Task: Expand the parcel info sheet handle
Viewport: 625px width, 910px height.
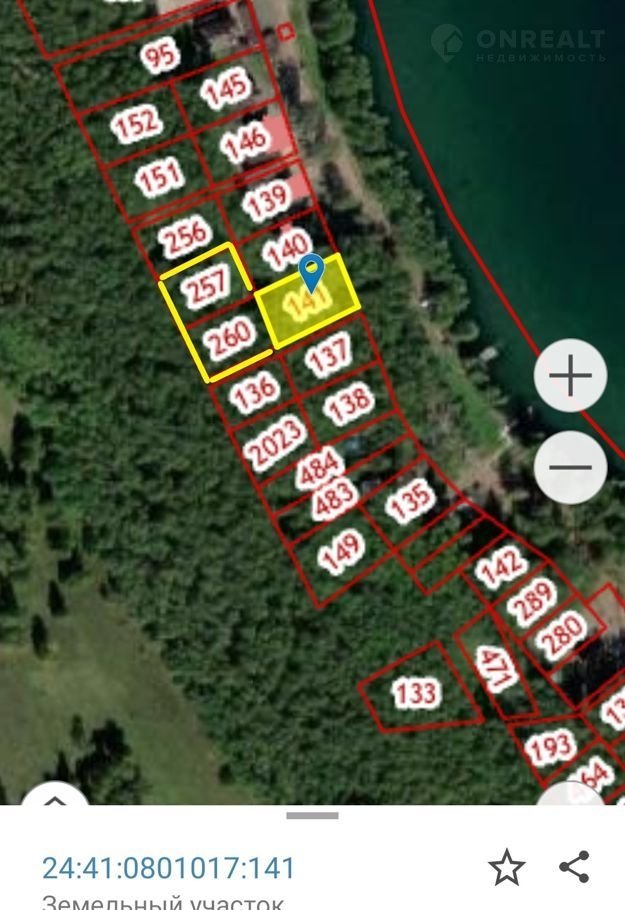Action: [312, 816]
